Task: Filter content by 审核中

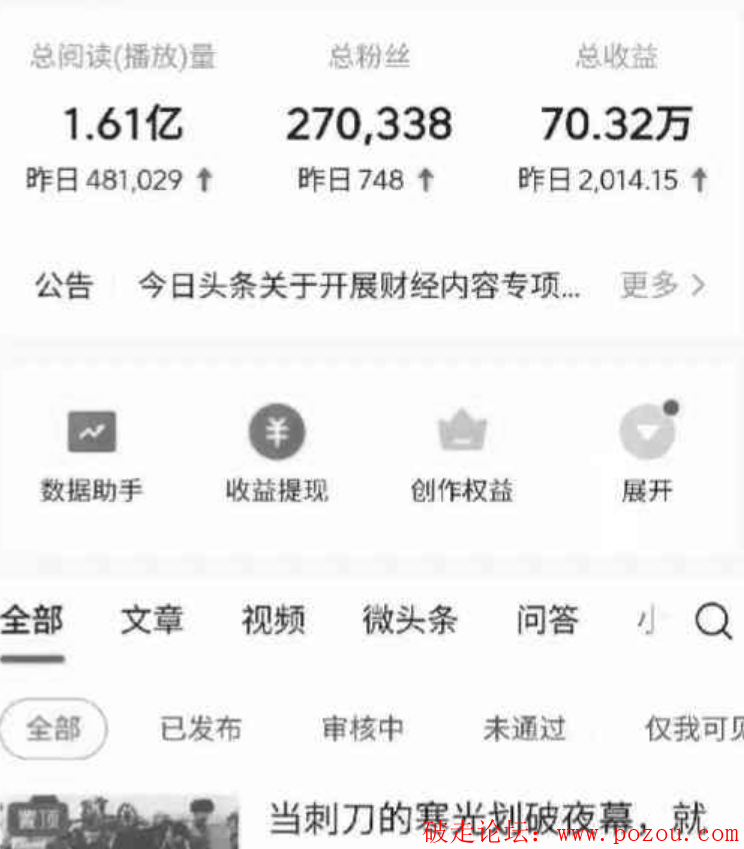Action: [362, 729]
